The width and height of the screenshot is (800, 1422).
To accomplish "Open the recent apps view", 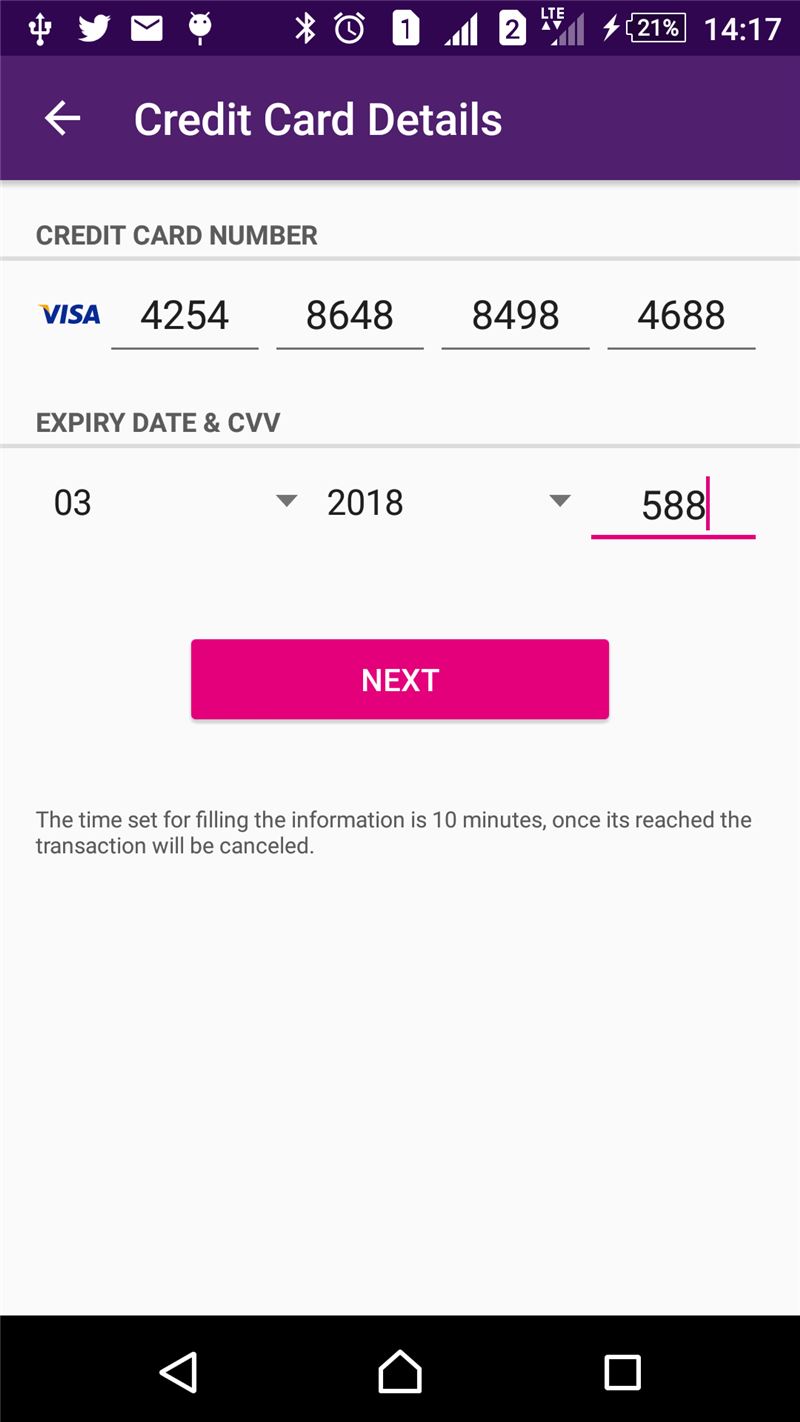I will tap(622, 1372).
